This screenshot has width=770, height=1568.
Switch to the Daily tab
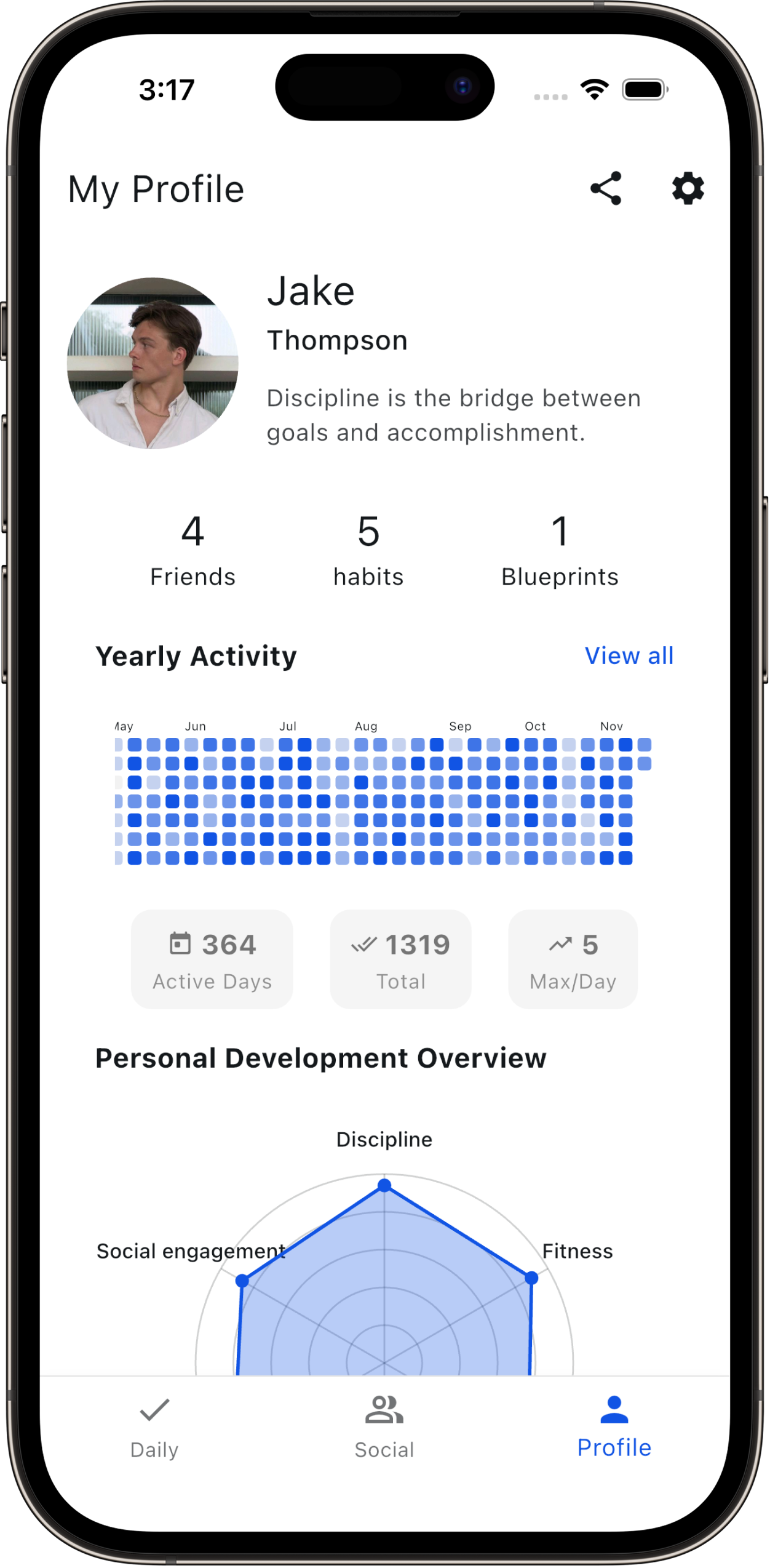point(153,1434)
